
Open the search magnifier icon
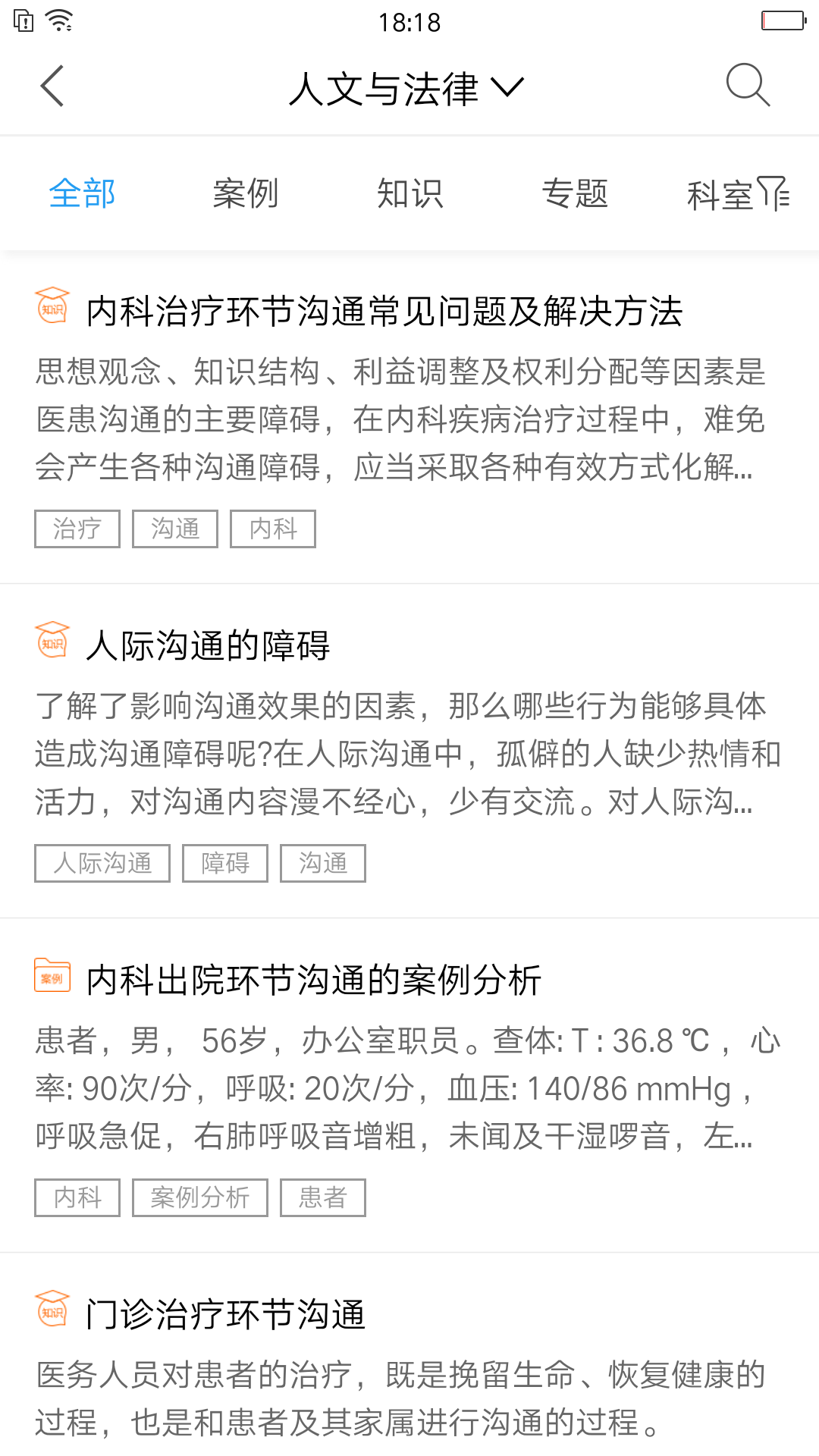click(748, 85)
